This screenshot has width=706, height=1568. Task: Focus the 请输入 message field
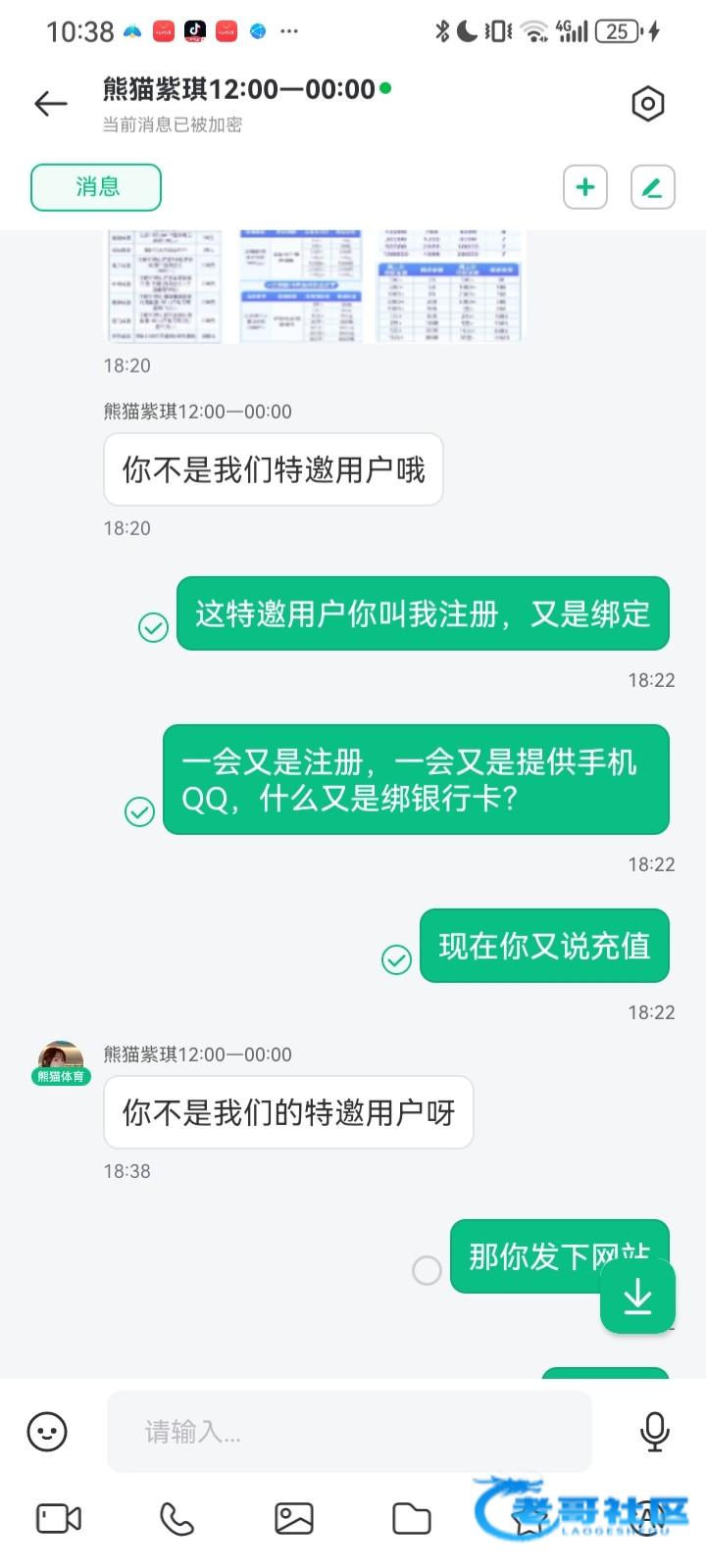click(348, 1432)
